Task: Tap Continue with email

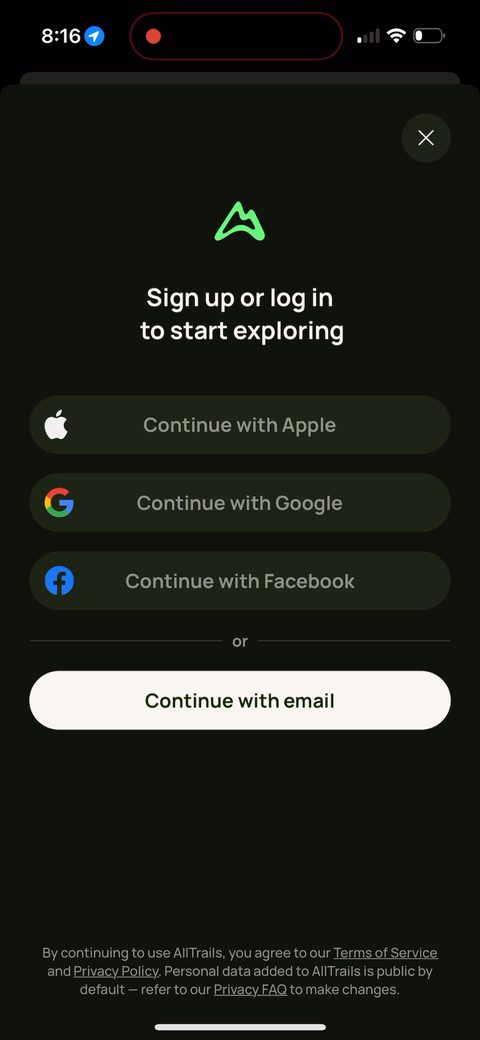Action: tap(240, 700)
